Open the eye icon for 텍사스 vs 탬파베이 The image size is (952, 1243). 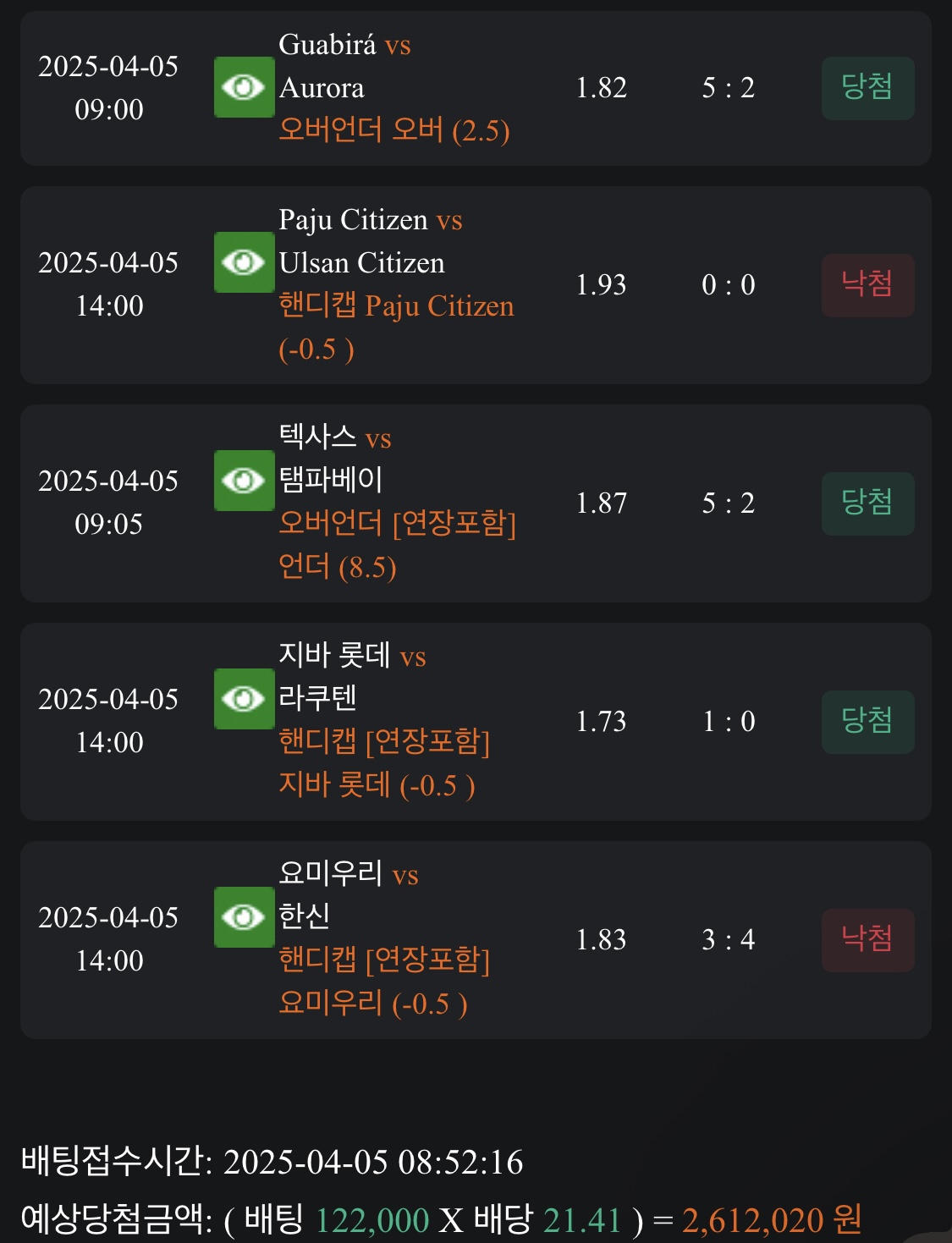point(244,481)
